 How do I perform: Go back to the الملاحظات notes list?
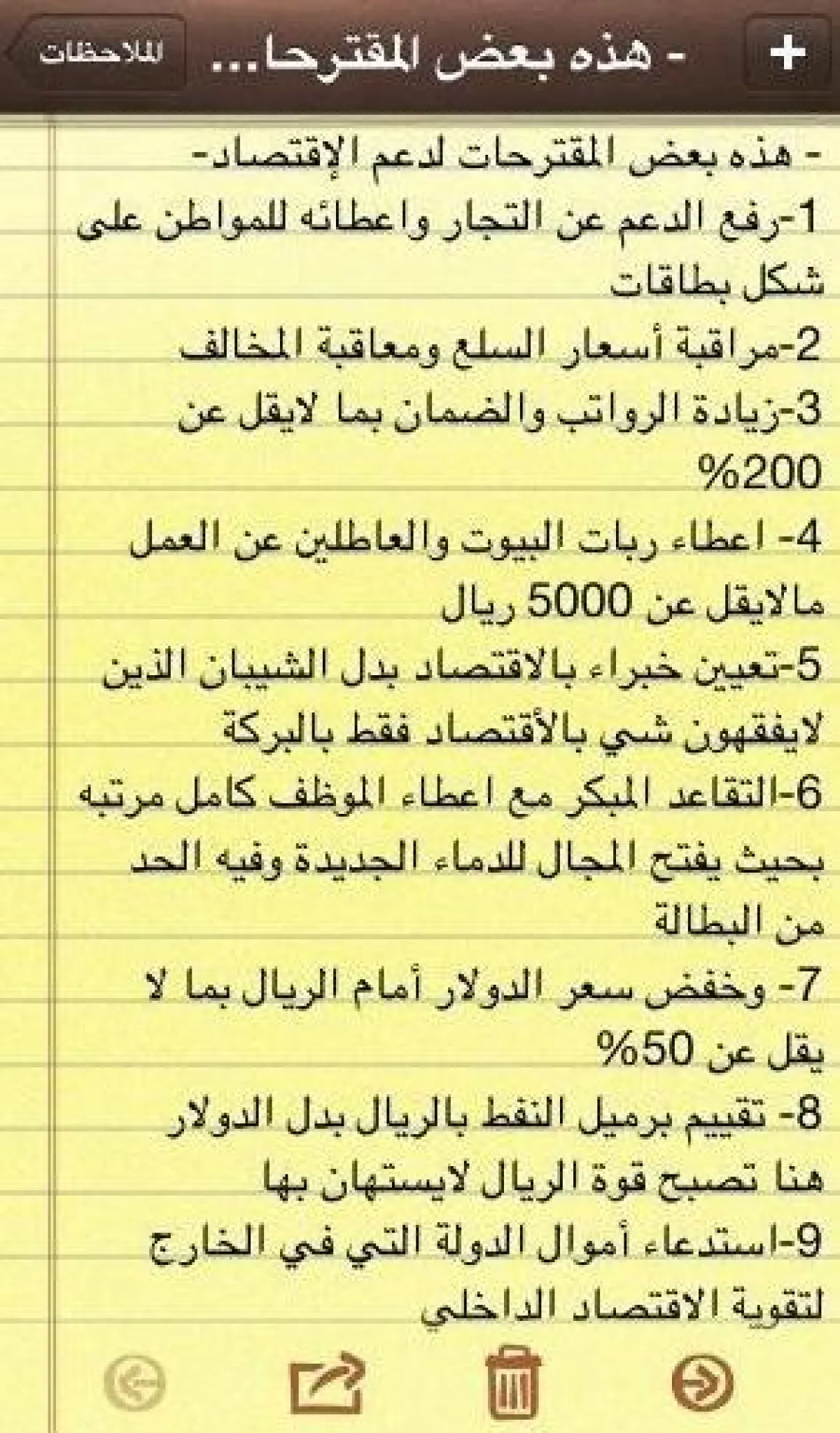98,54
